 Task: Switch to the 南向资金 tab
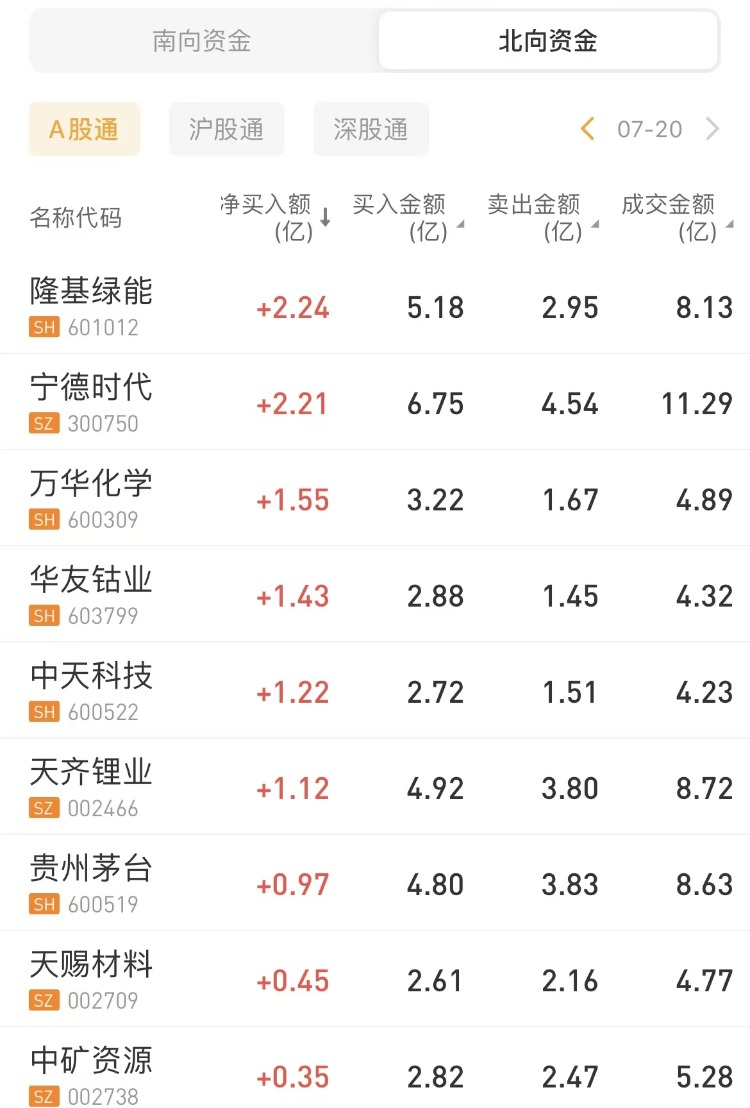202,41
